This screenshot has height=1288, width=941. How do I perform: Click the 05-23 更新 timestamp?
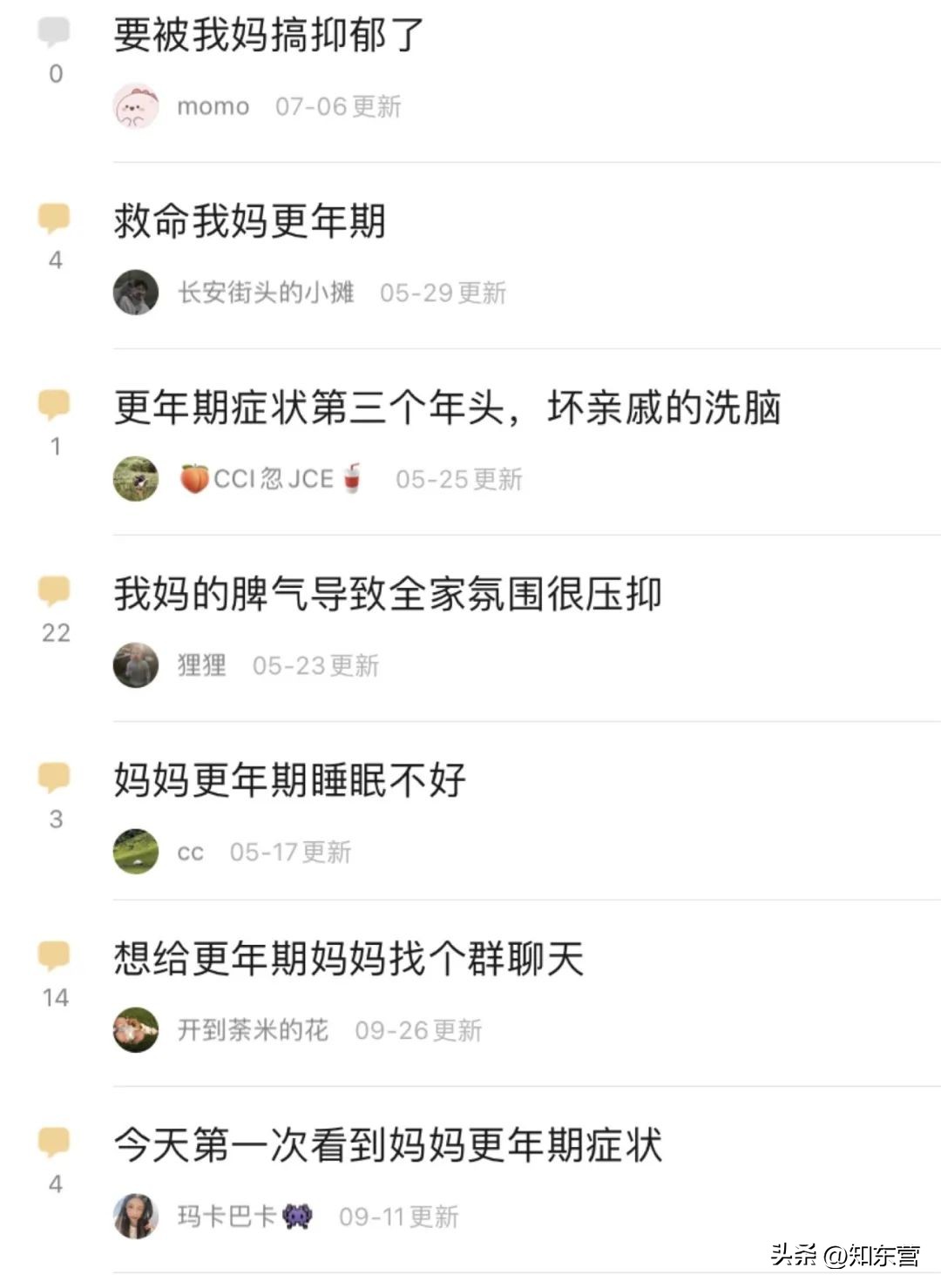314,666
